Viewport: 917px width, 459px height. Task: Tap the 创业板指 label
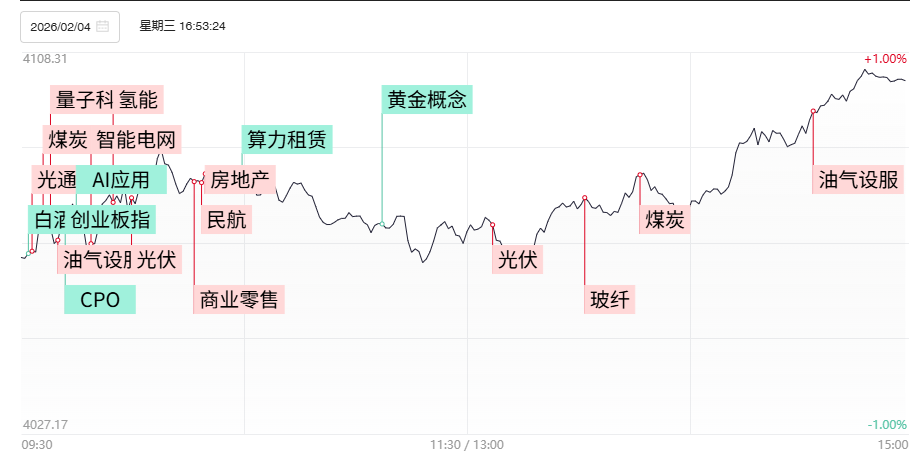[x=112, y=220]
